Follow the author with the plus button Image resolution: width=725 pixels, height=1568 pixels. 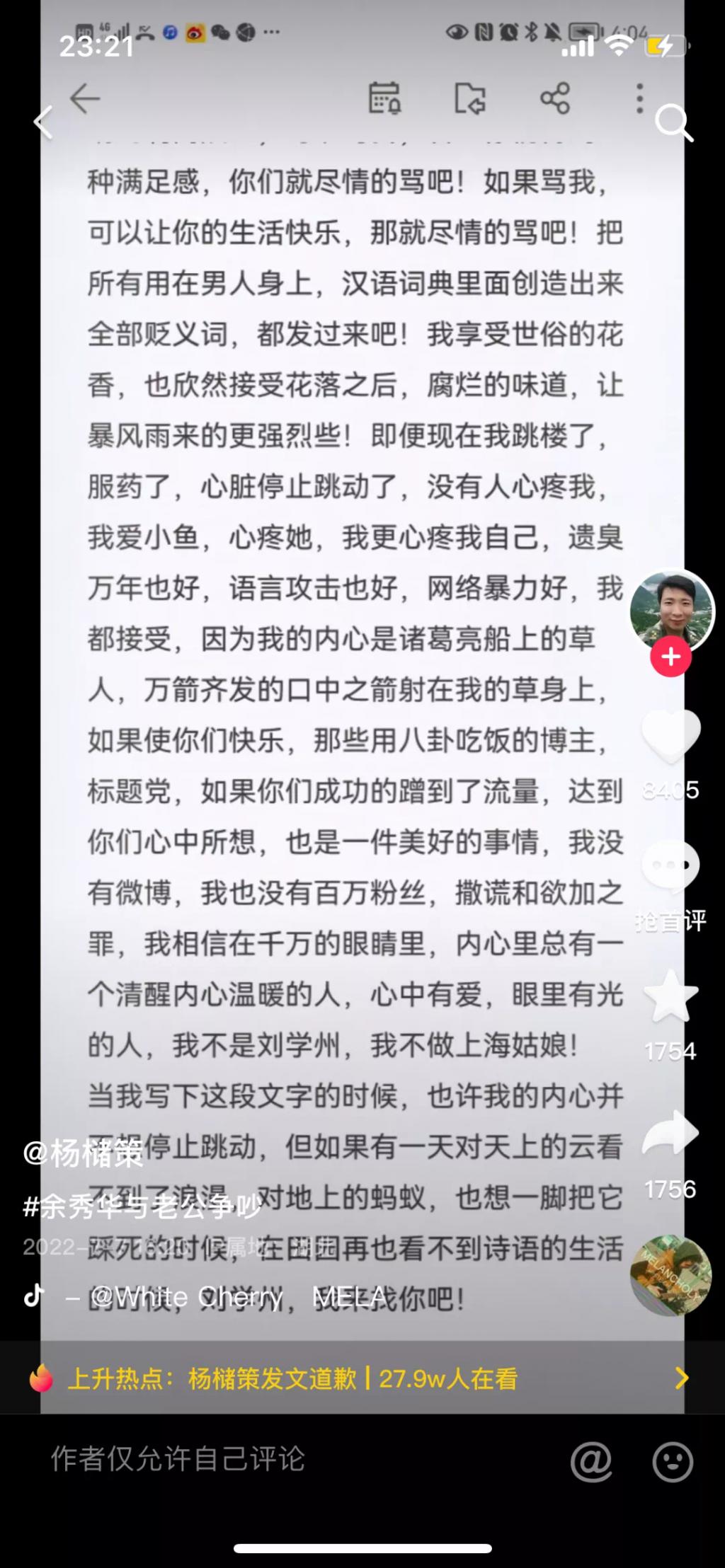coord(670,657)
